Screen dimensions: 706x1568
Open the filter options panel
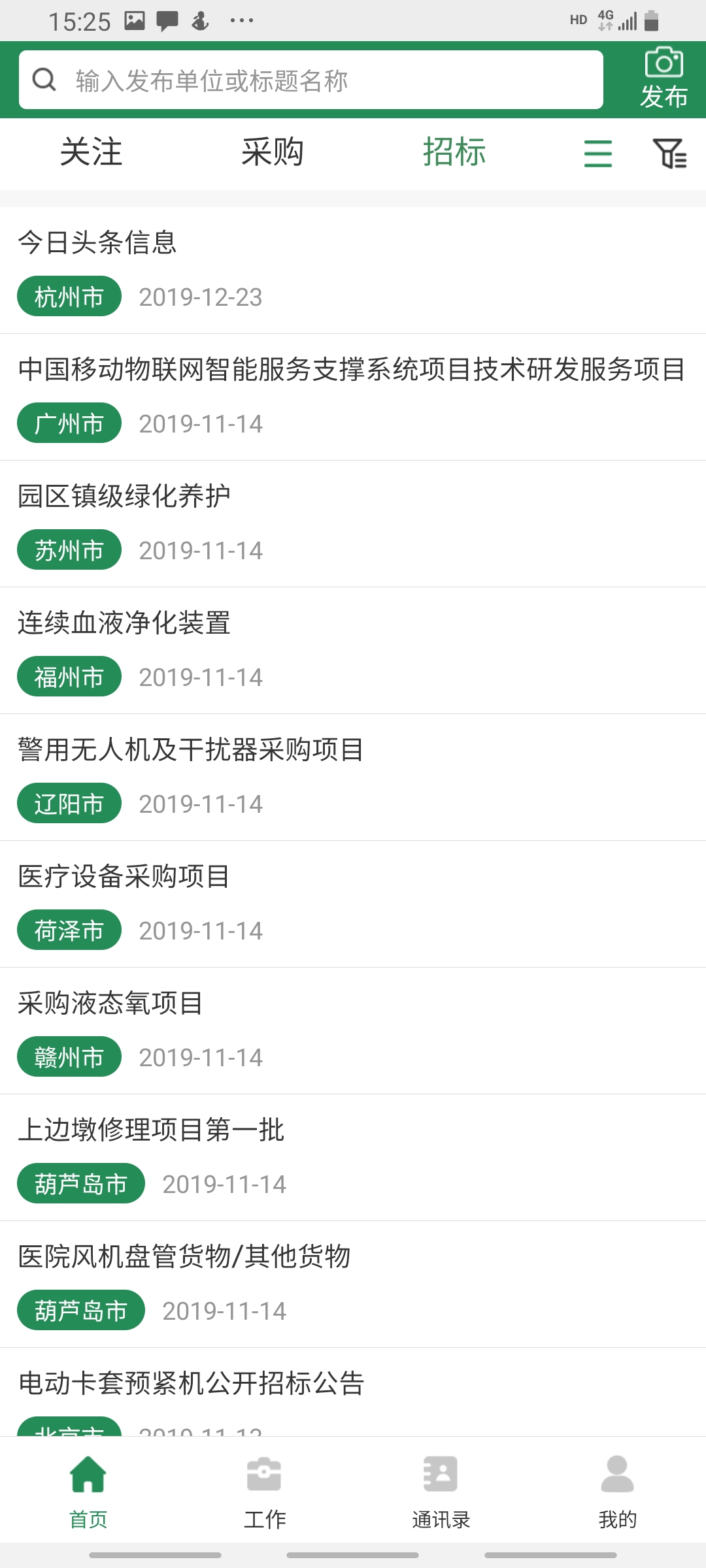coord(669,154)
